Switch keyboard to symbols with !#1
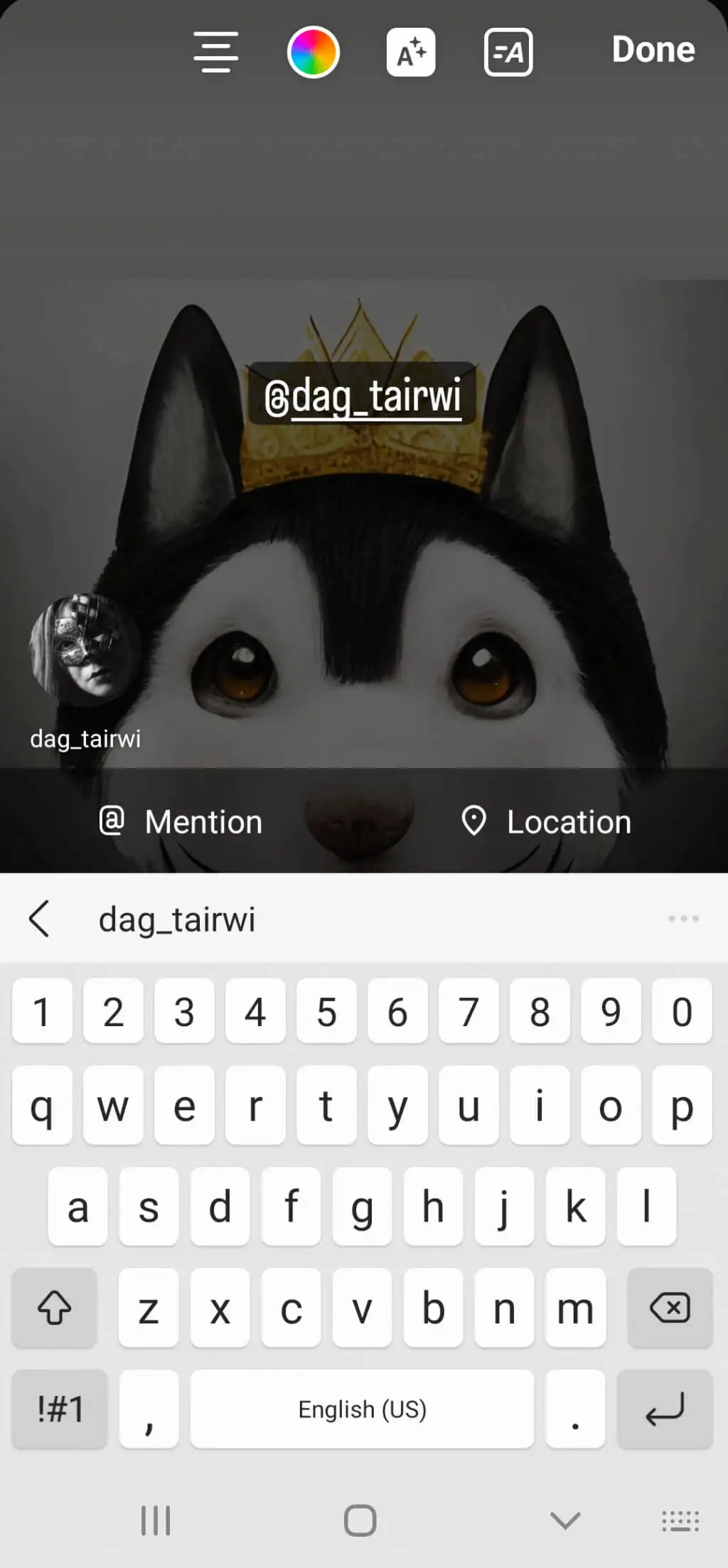 point(60,1409)
